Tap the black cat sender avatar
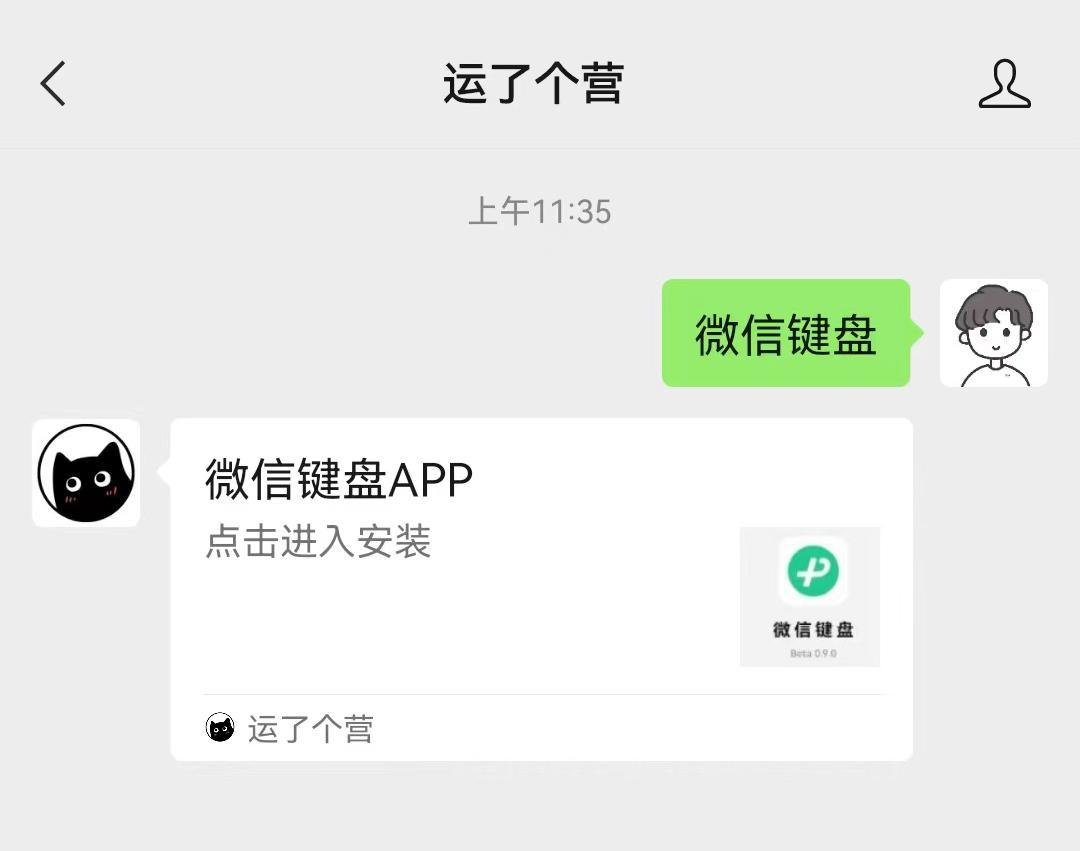This screenshot has height=851, width=1080. (86, 473)
